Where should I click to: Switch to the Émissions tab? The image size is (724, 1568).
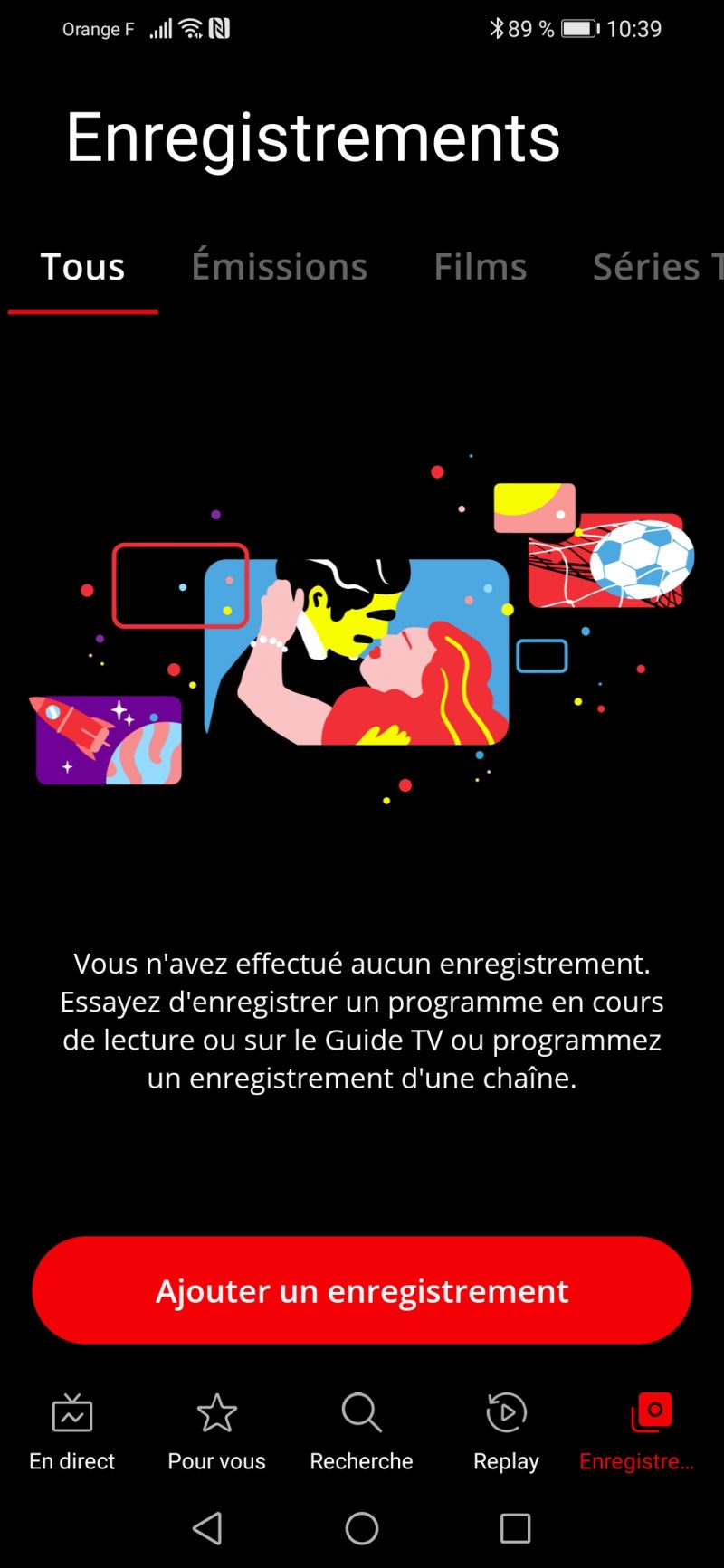[x=279, y=268]
